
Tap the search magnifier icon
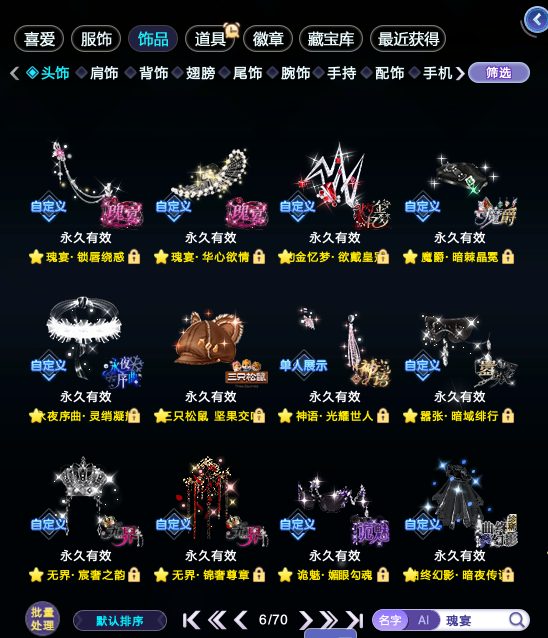click(x=517, y=621)
